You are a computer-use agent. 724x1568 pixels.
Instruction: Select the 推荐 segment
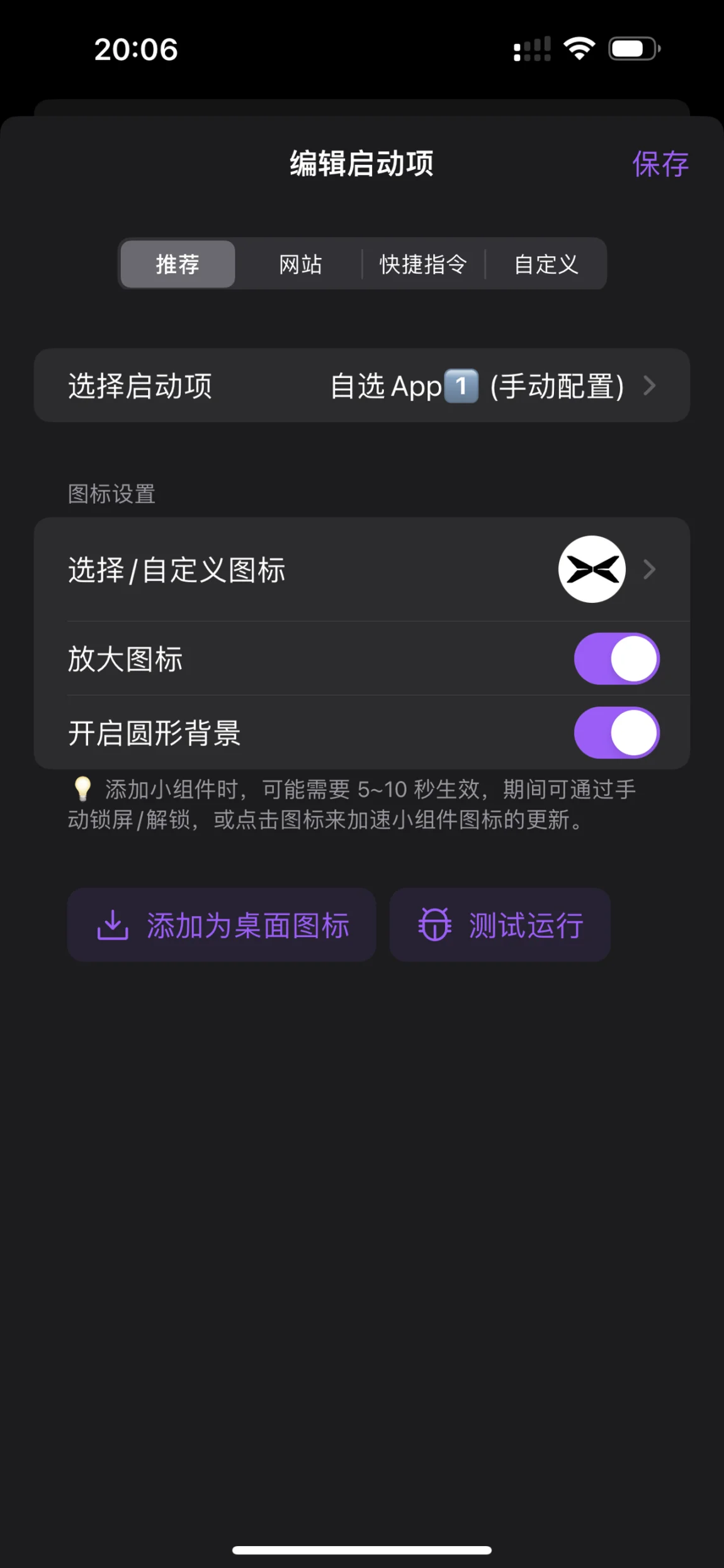(178, 264)
